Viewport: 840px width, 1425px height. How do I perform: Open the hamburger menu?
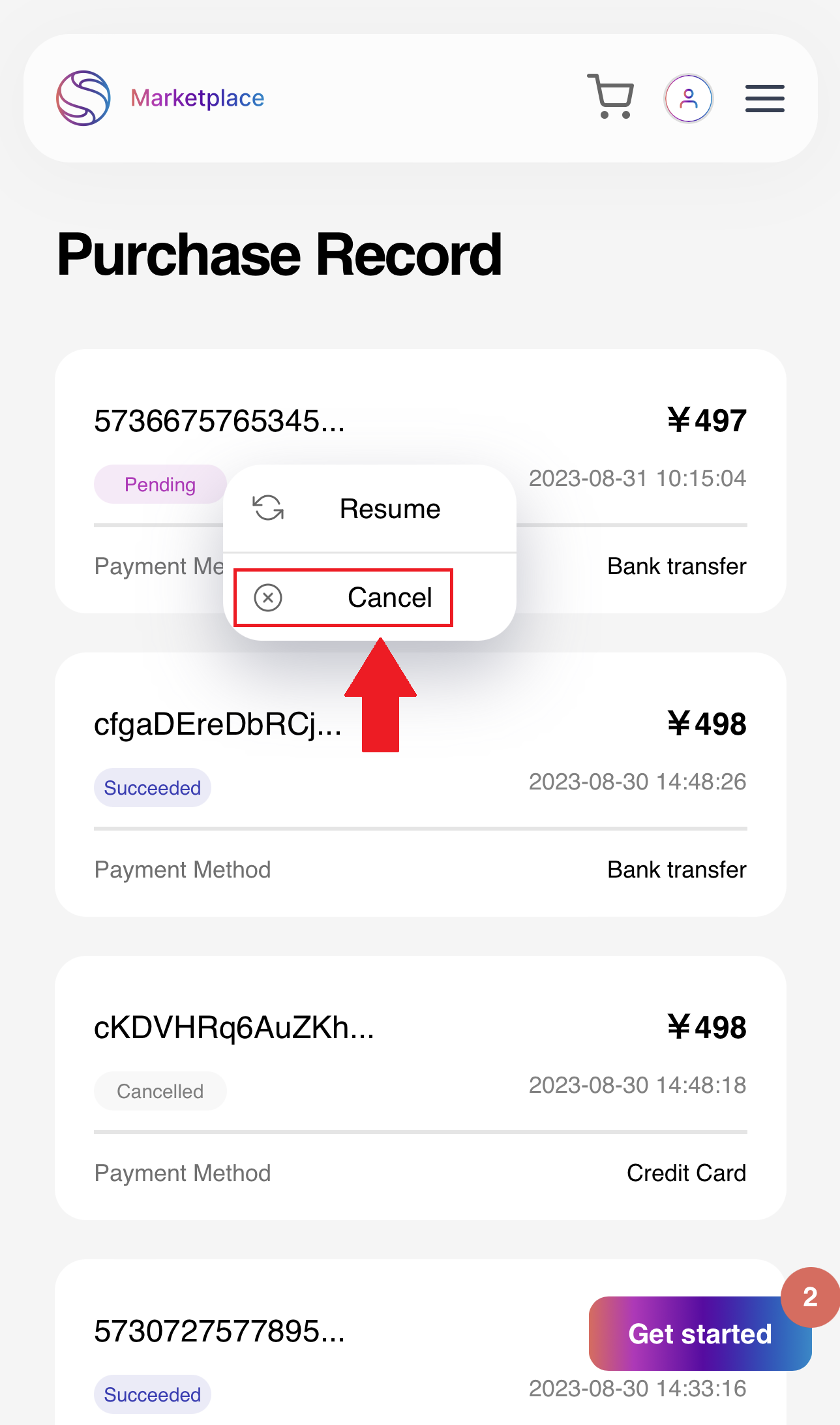coord(764,99)
